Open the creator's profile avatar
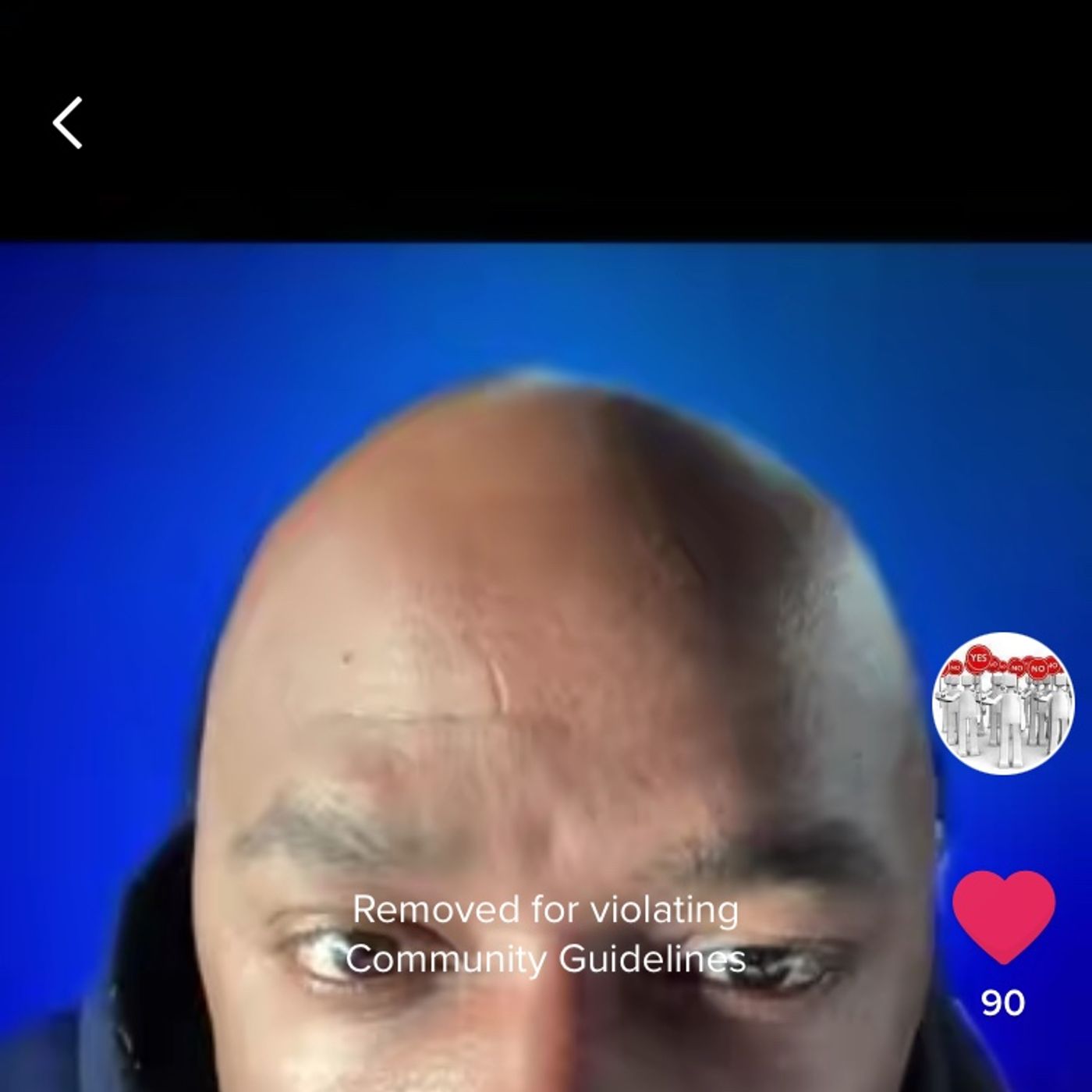 pyautogui.click(x=1003, y=704)
